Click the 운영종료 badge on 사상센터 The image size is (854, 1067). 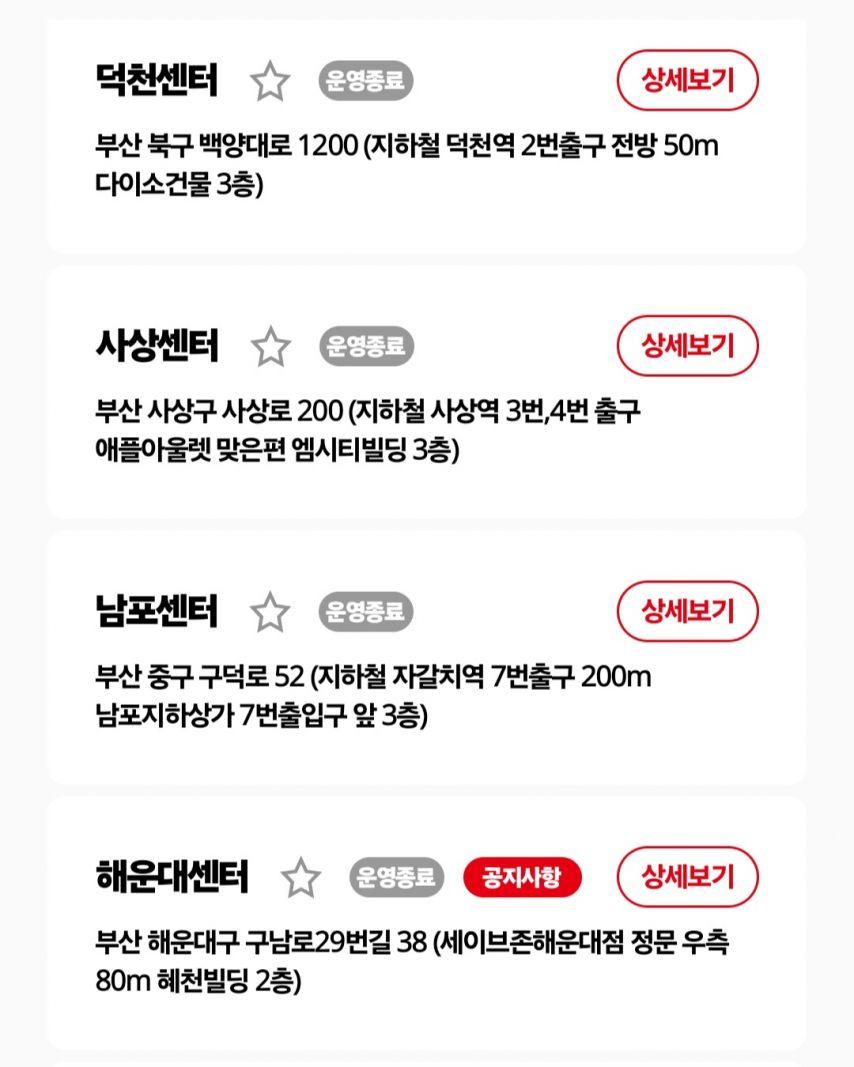click(x=365, y=347)
